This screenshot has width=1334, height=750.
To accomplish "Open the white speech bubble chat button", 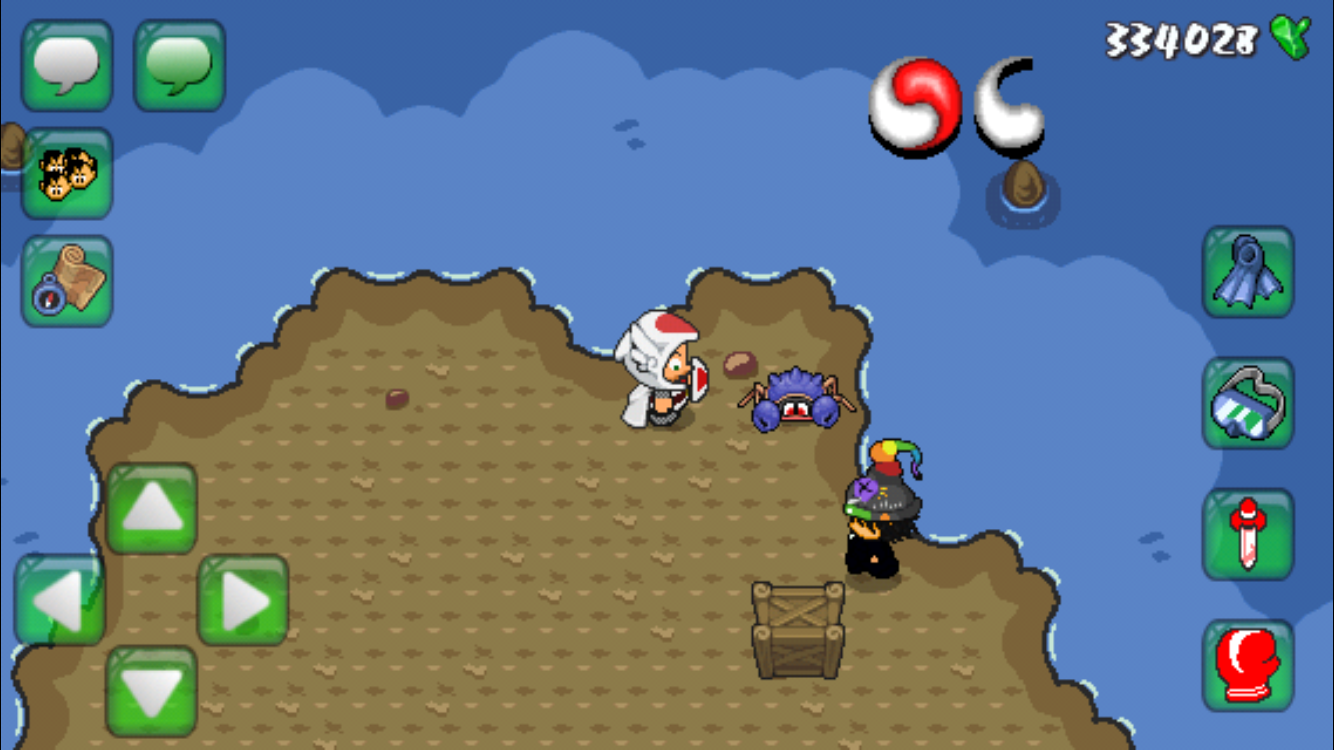I will click(66, 66).
